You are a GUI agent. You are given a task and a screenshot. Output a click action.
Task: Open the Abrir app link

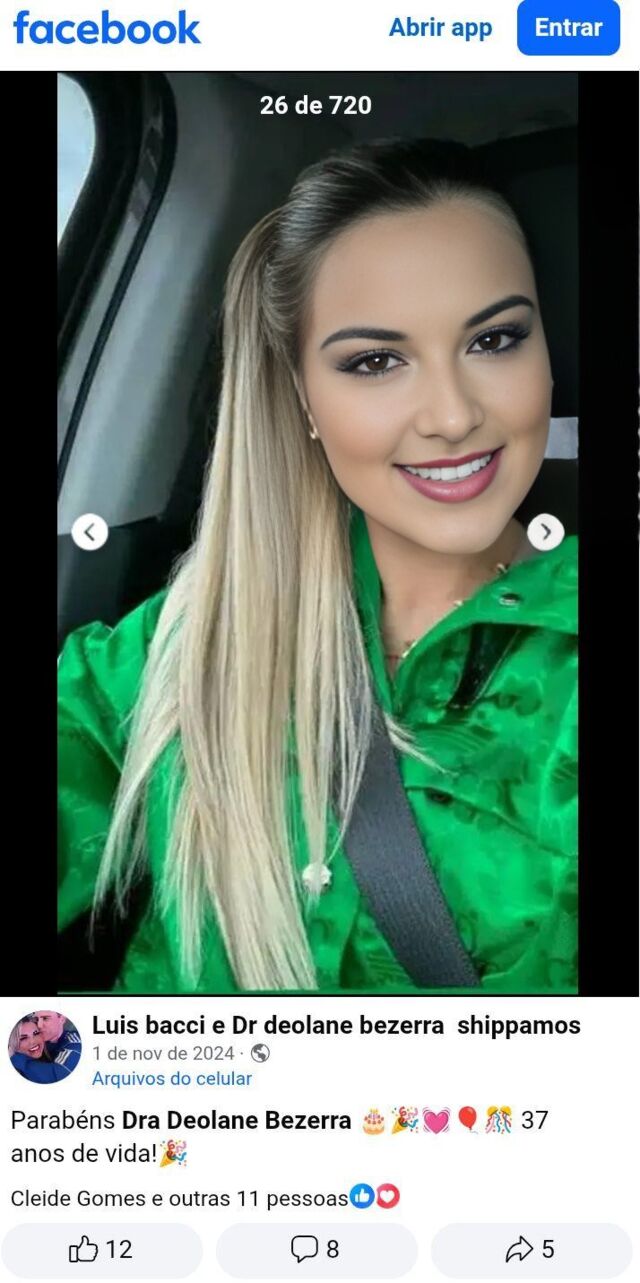440,28
